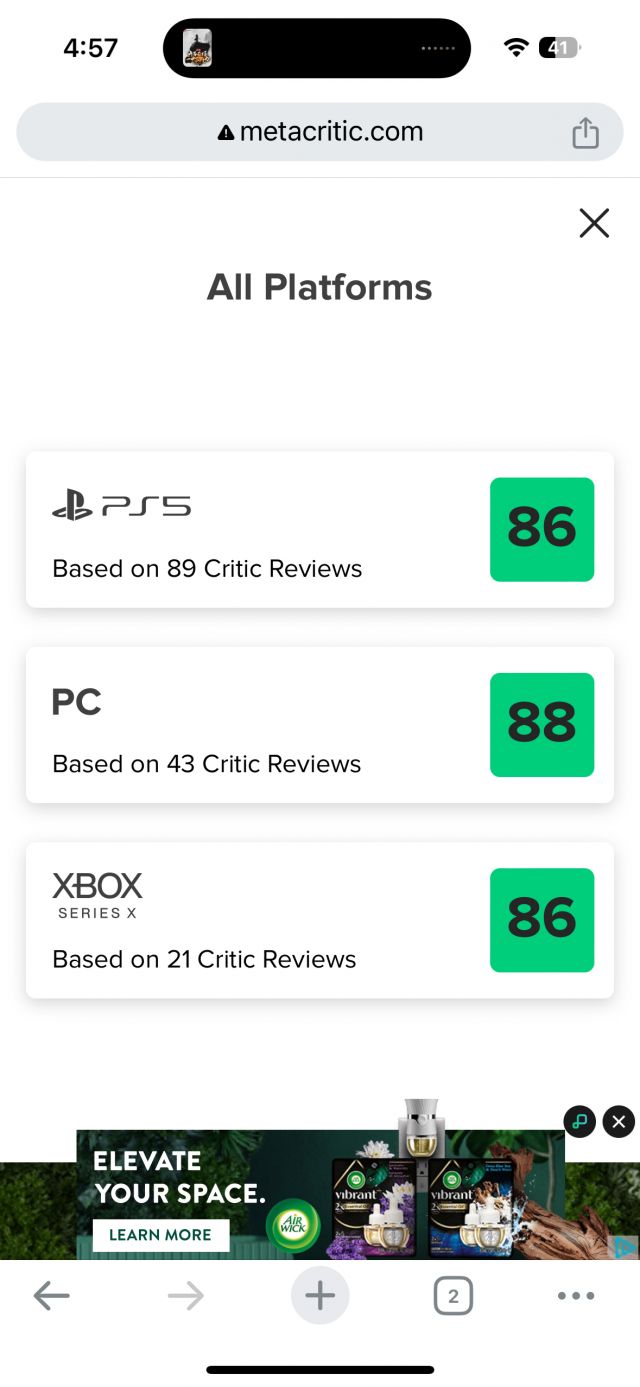This screenshot has width=640, height=1387.
Task: Open the Xbox Series X reviews card
Action: pos(319,919)
